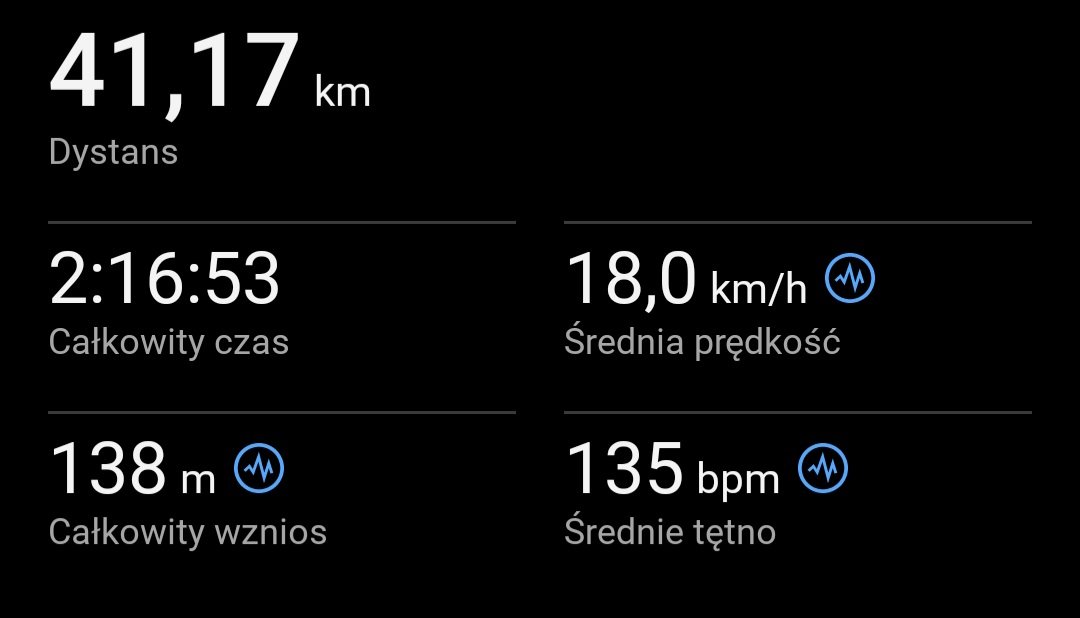Screen dimensions: 1080x618
Task: View the chart for total ascent (Całkowity wznios)
Action: point(259,468)
